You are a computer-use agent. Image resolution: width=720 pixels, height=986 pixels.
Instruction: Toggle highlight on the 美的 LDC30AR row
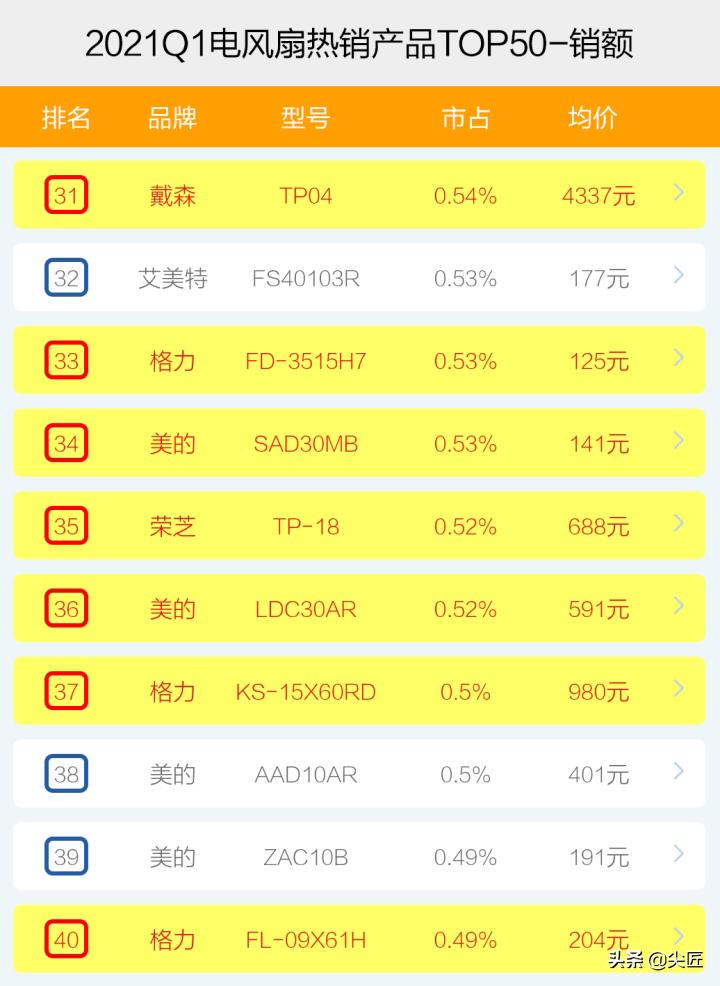point(360,609)
